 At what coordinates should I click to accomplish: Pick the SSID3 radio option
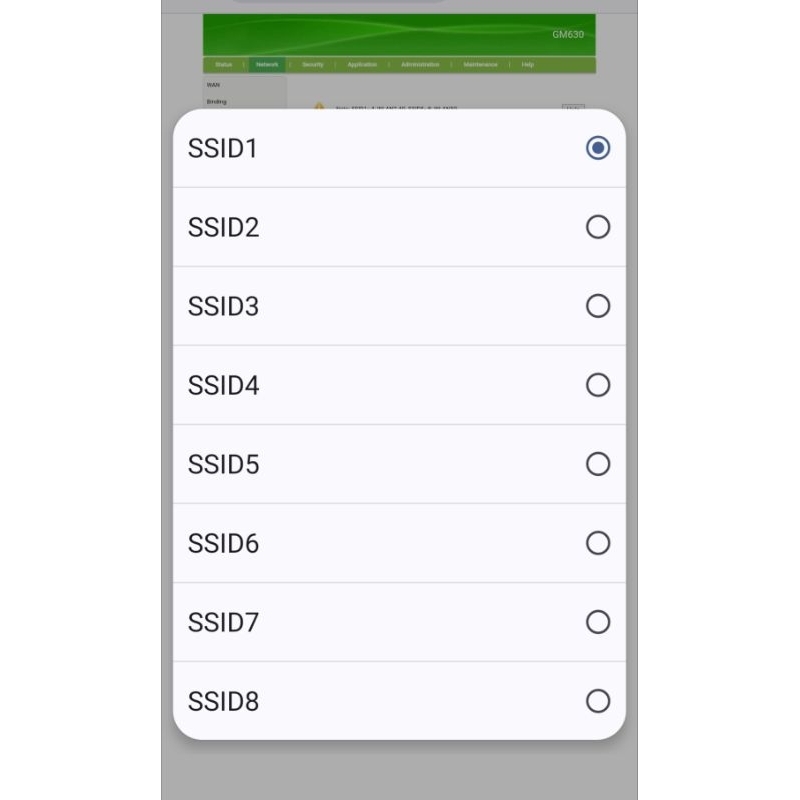597,306
